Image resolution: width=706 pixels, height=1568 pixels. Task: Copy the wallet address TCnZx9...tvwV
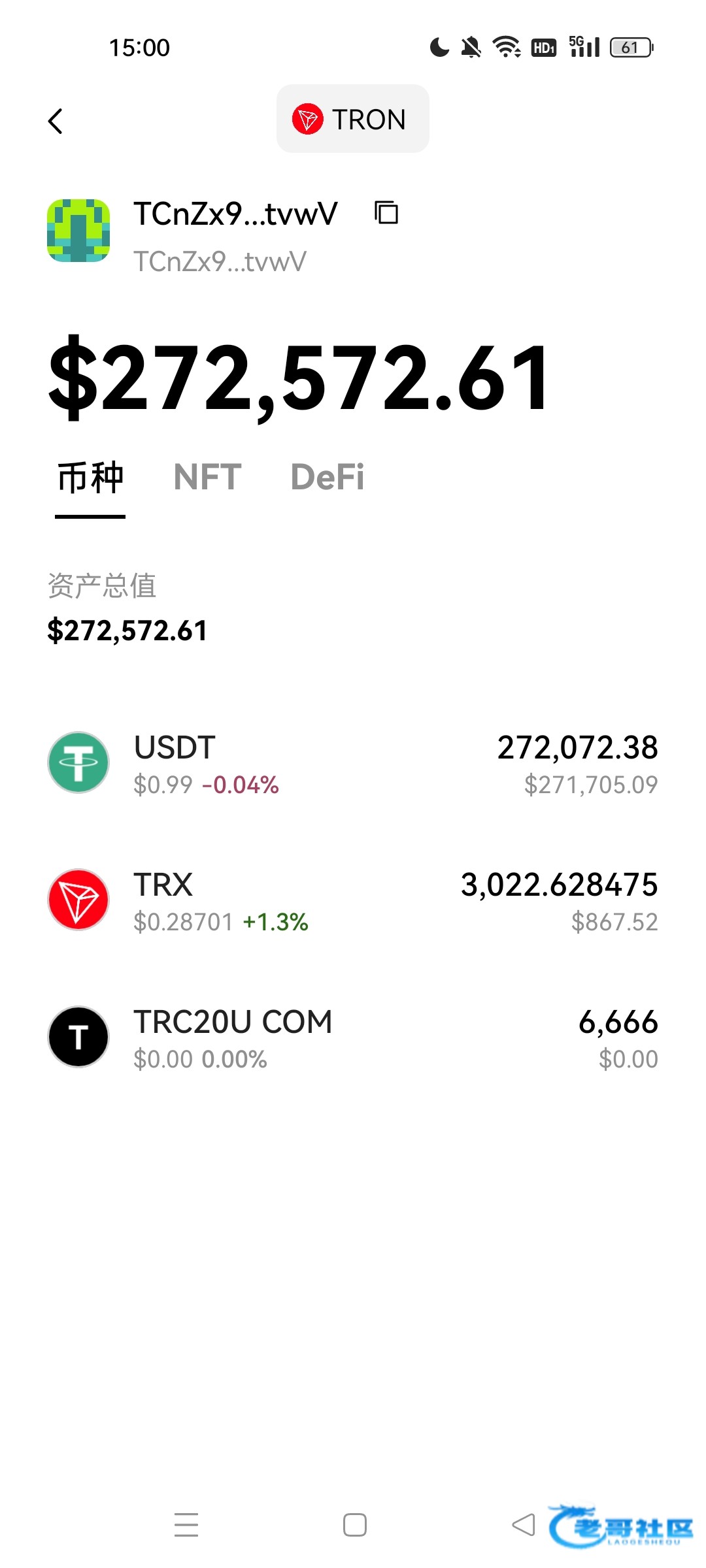(x=386, y=213)
